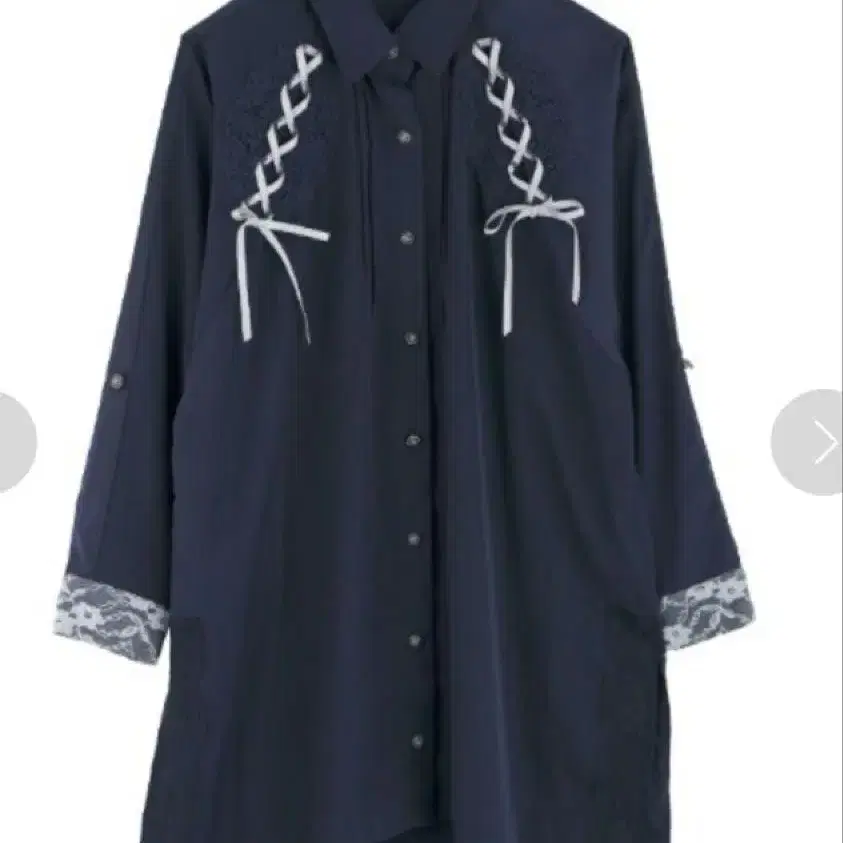This screenshot has width=843, height=843.
Task: Go back to the previous product image
Action: (16, 442)
